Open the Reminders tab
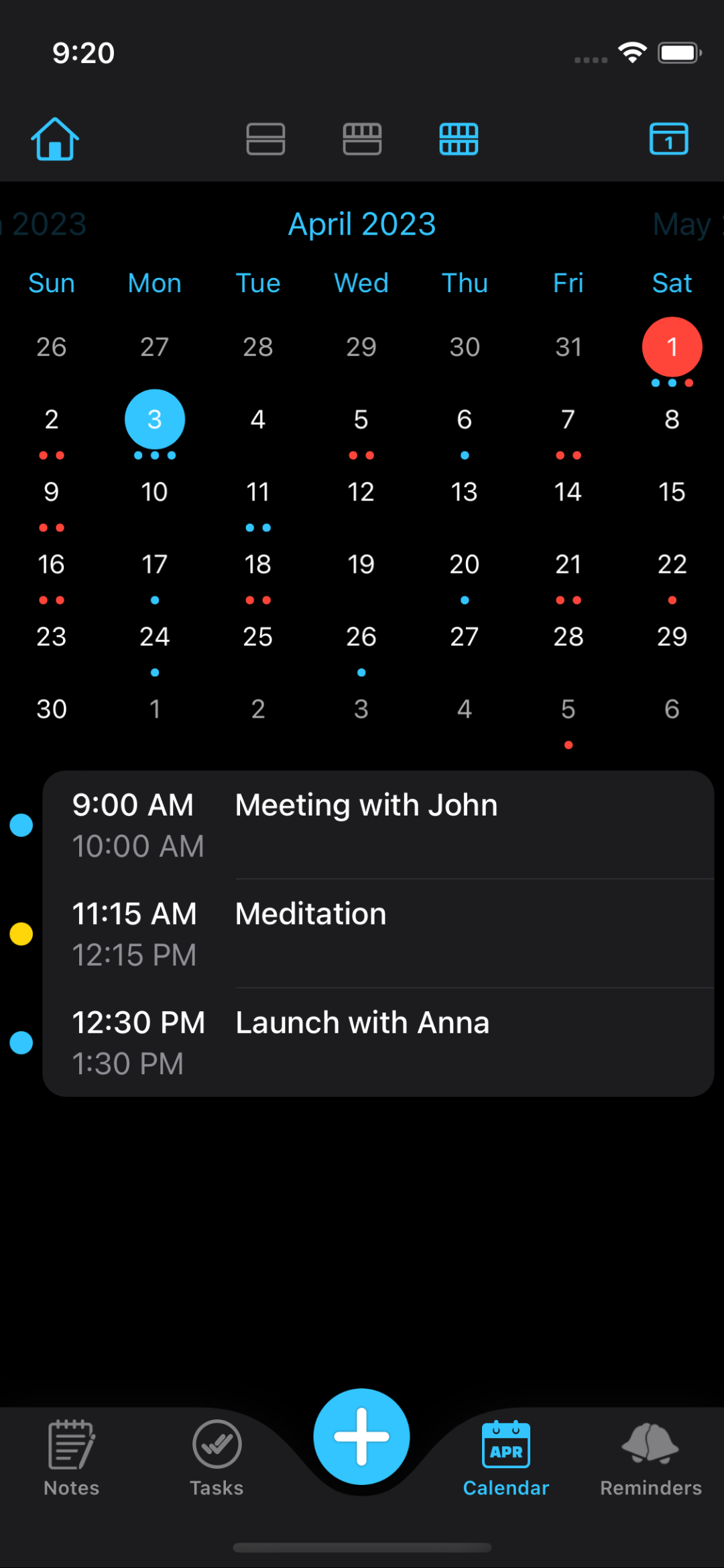The image size is (724, 1568). pos(651,1458)
